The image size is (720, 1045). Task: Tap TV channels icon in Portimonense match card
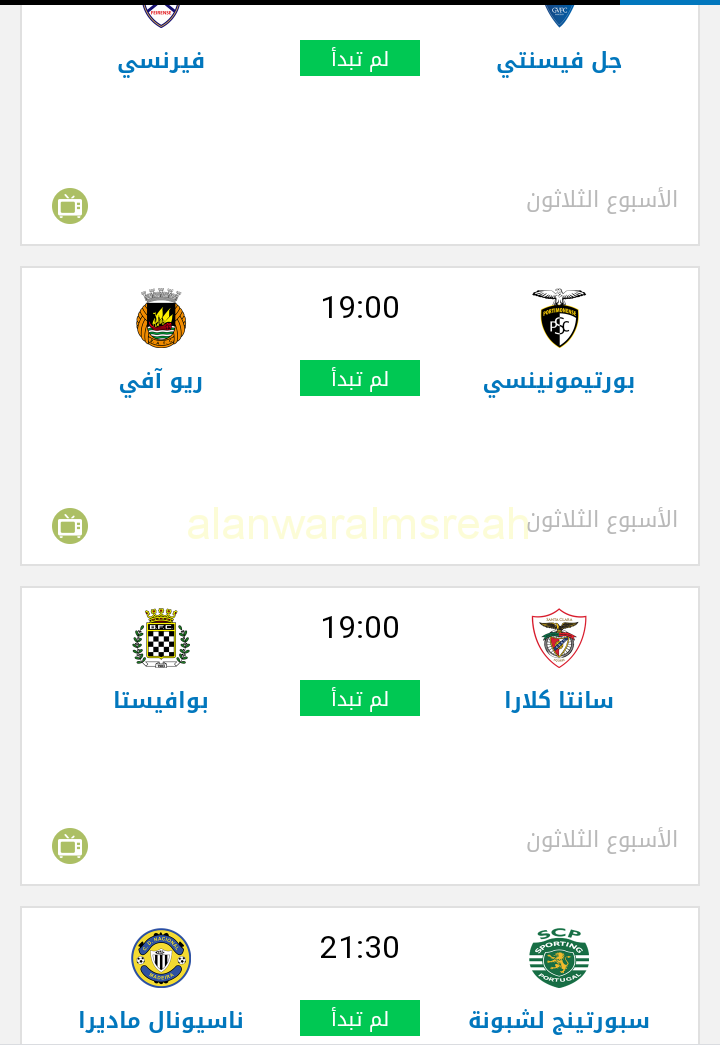70,526
